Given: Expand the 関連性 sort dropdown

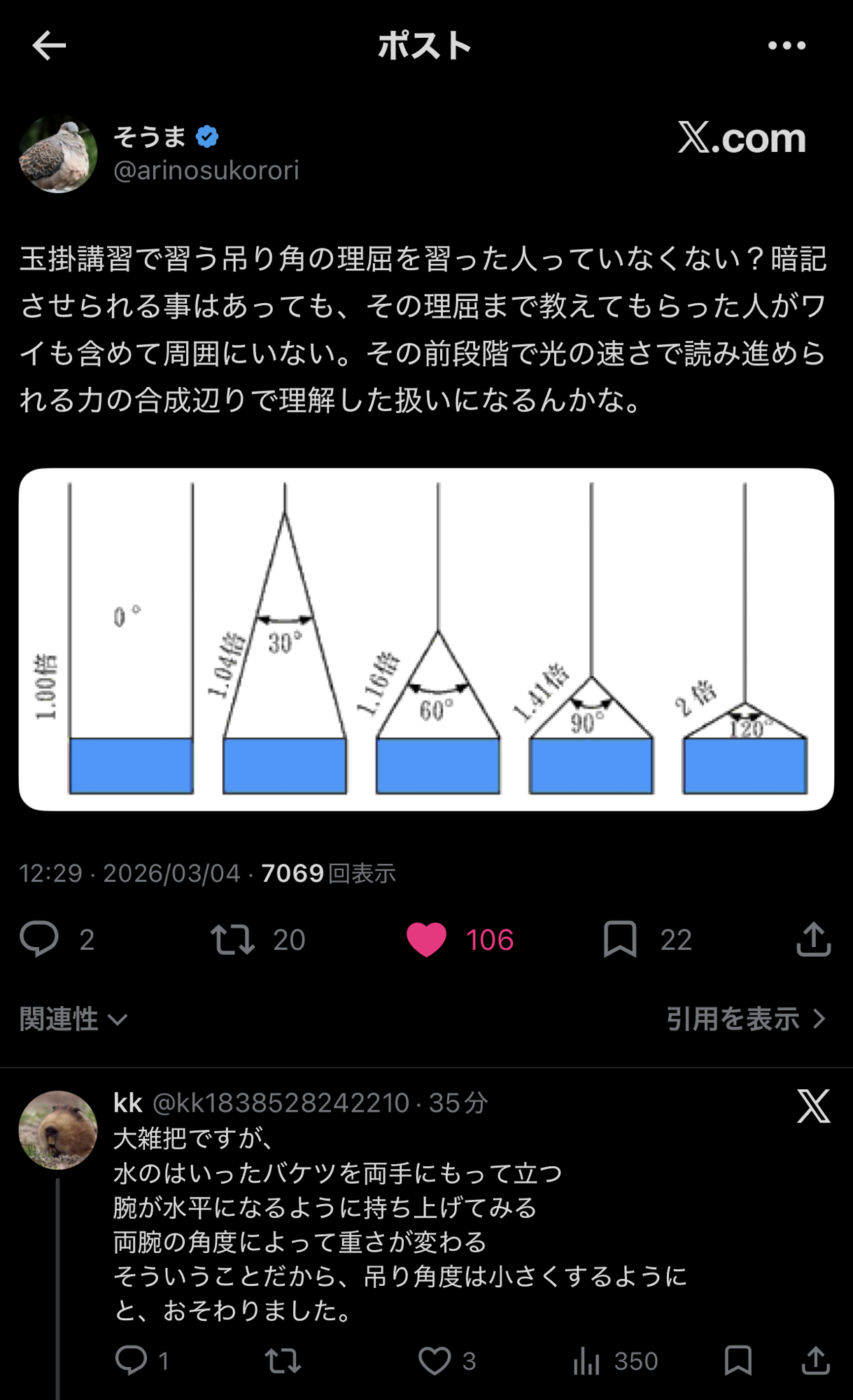Looking at the screenshot, I should [x=73, y=1019].
